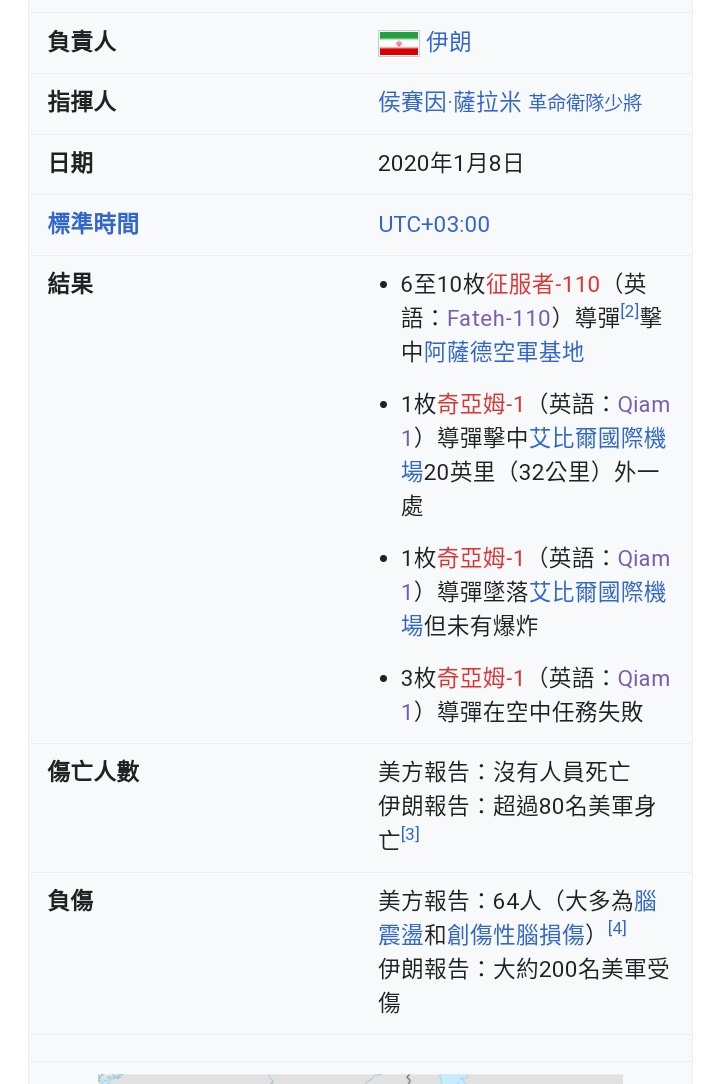This screenshot has width=713, height=1084.
Task: Tap the 創傷性腦損傷 link
Action: (x=515, y=935)
